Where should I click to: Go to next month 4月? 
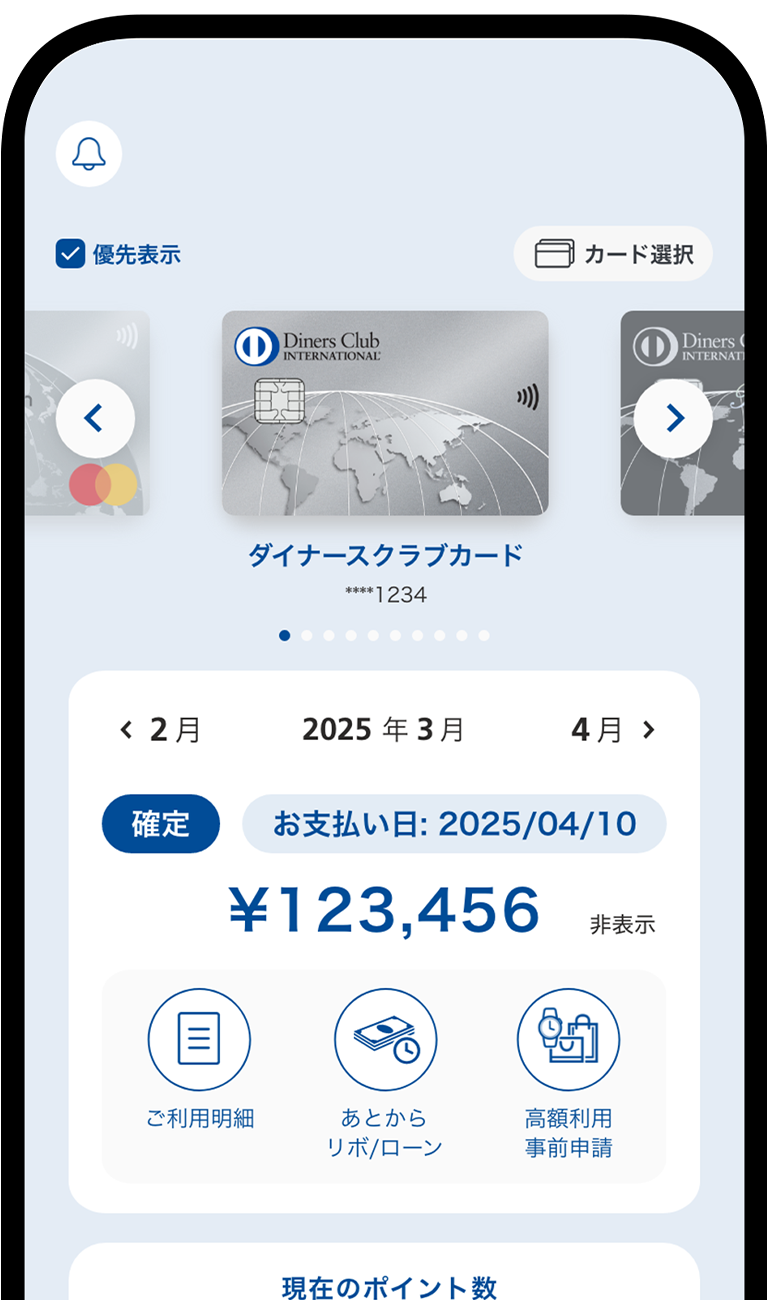(613, 730)
